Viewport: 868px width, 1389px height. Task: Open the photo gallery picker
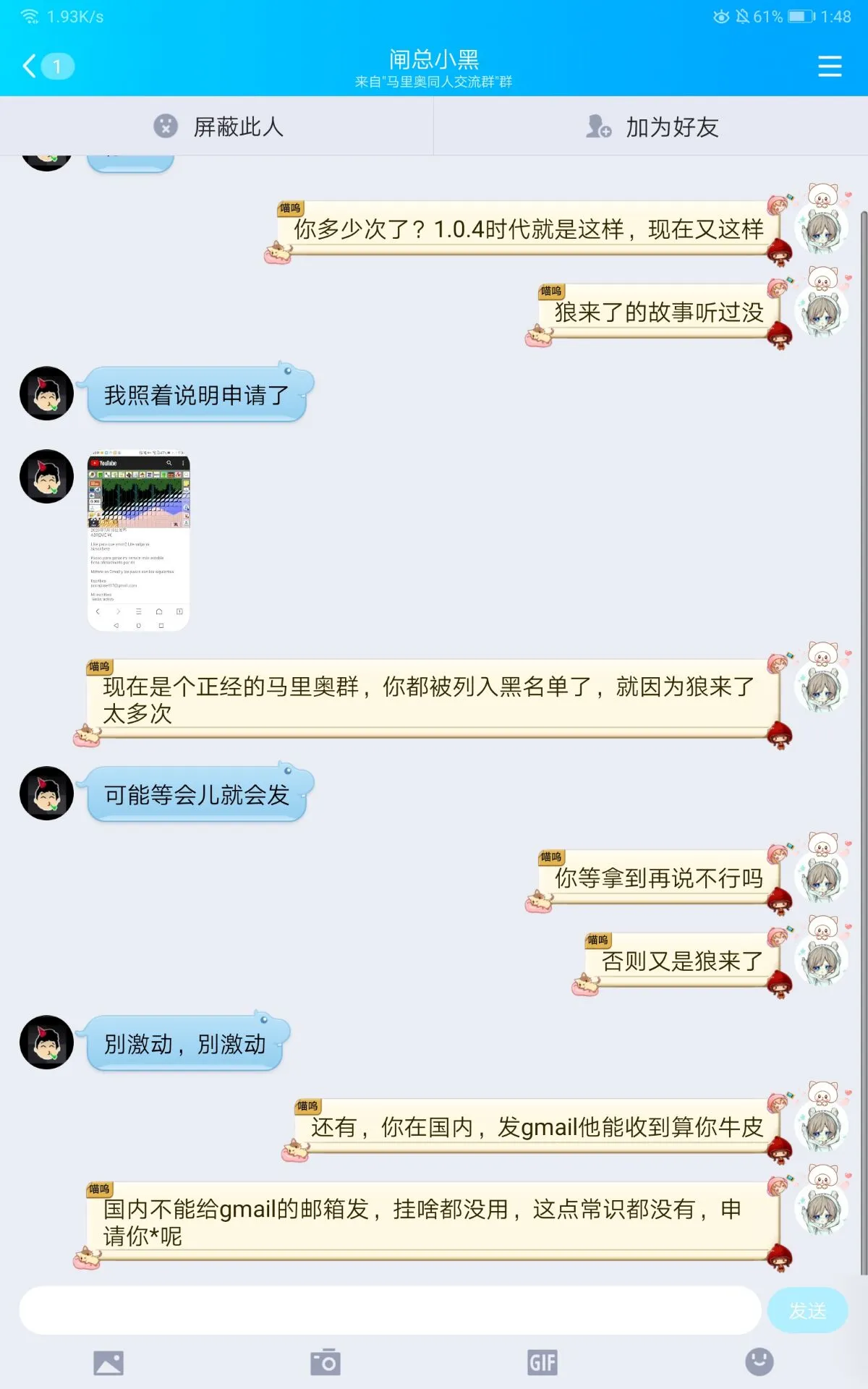[109, 1362]
